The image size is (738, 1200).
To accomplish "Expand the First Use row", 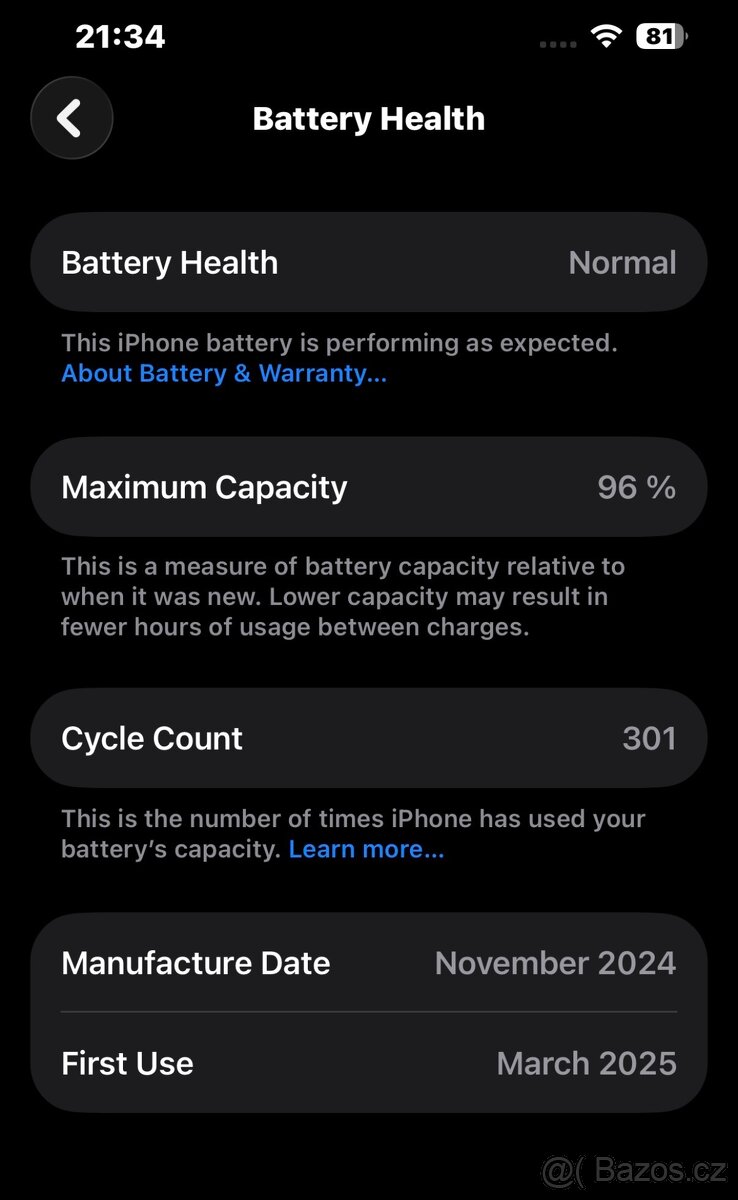I will (x=368, y=1063).
